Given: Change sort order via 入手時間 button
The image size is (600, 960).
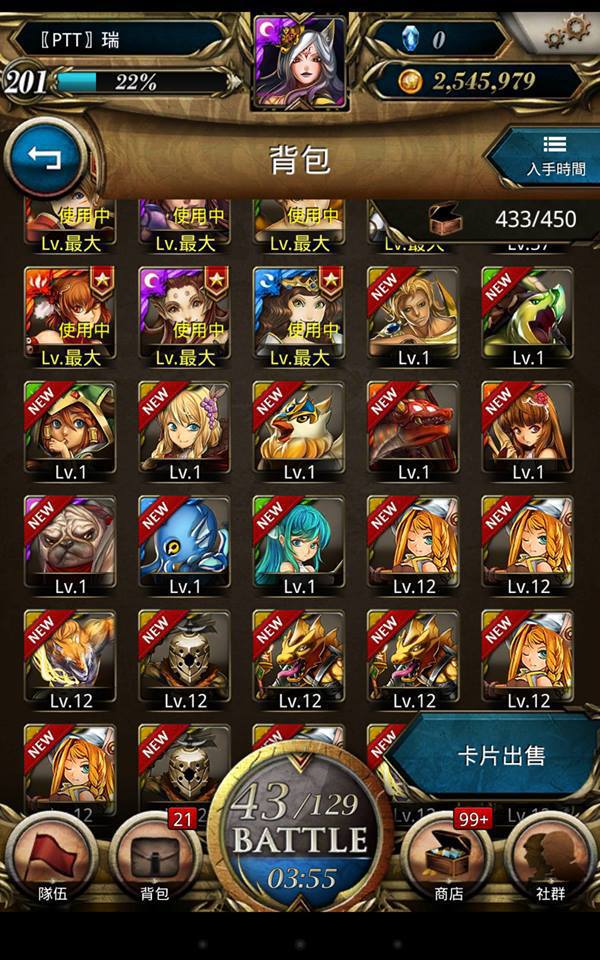Looking at the screenshot, I should click(x=548, y=156).
